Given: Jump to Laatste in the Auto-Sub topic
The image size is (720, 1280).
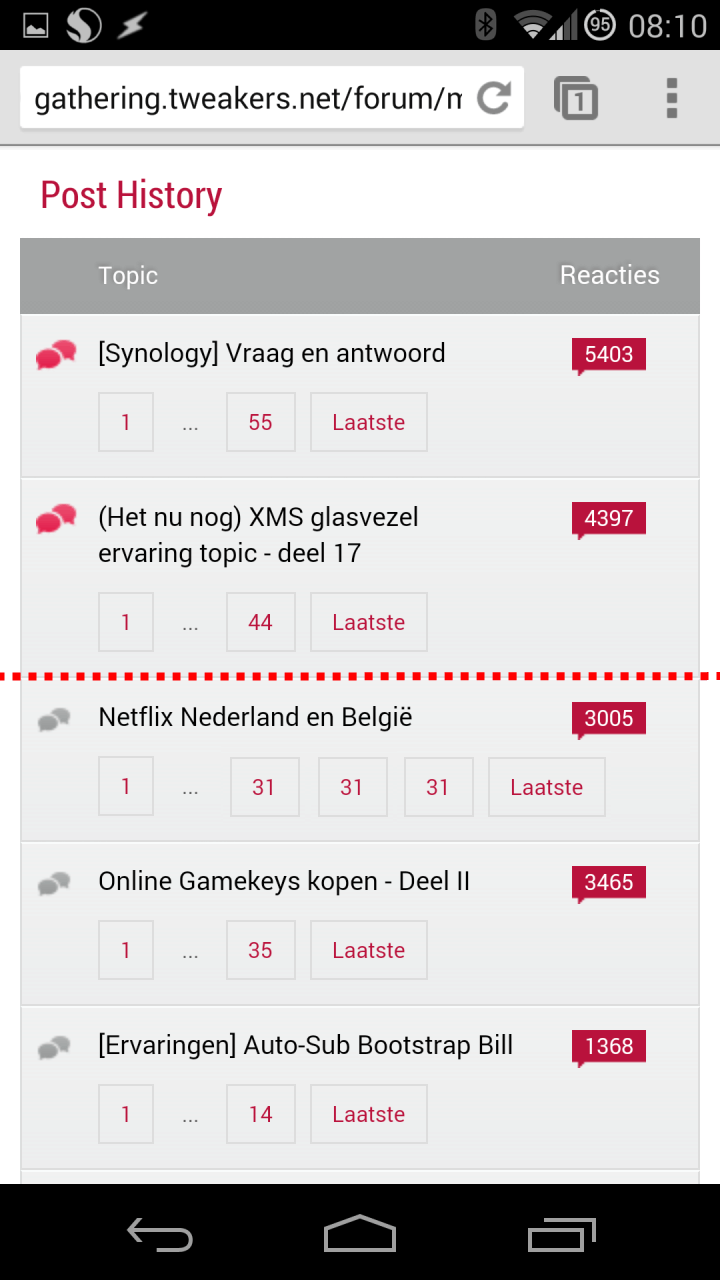Looking at the screenshot, I should (x=368, y=1114).
